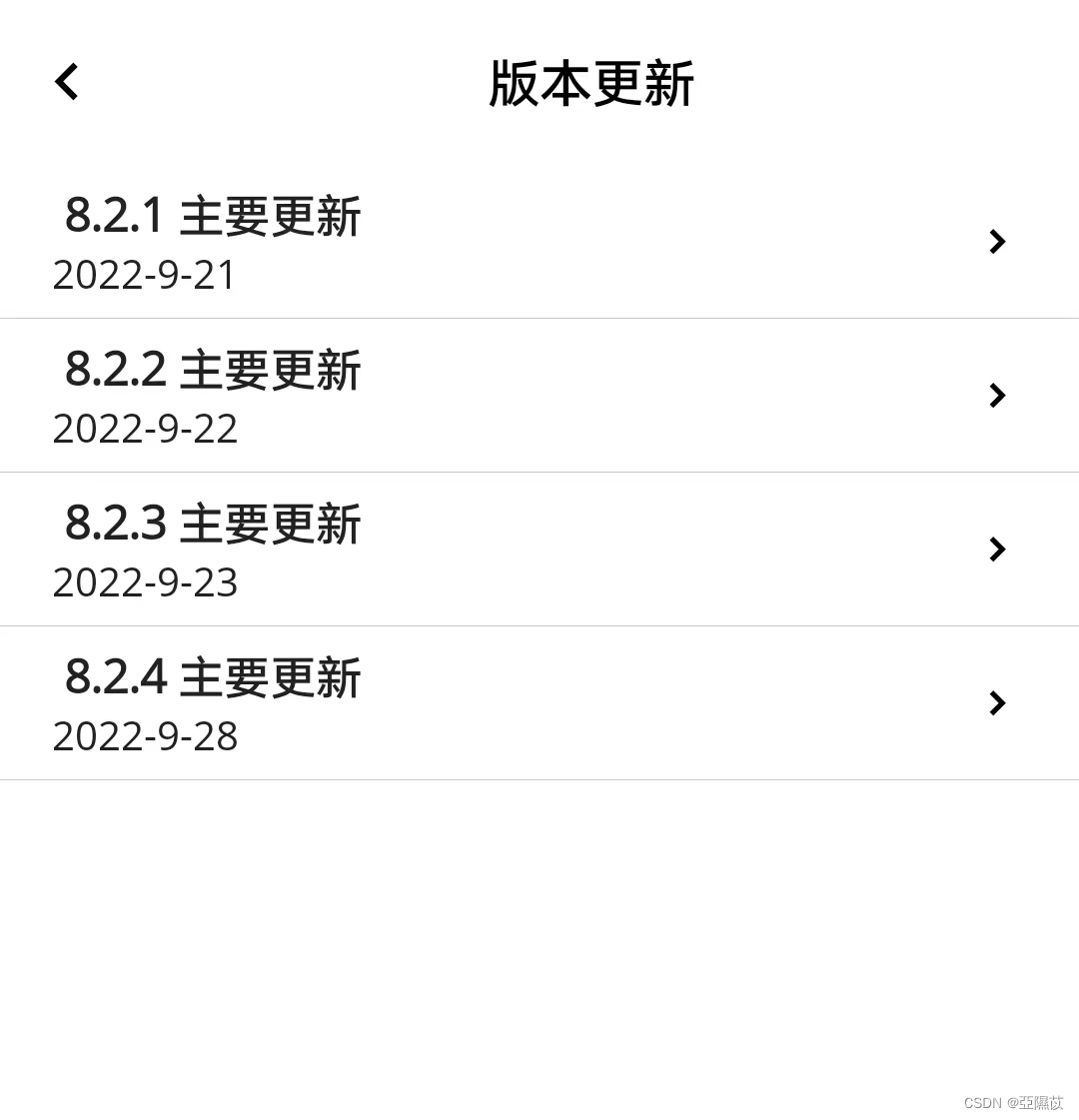Image resolution: width=1079 pixels, height=1120 pixels.
Task: Open the 8.2.1 主要更新 entry
Action: (x=539, y=243)
